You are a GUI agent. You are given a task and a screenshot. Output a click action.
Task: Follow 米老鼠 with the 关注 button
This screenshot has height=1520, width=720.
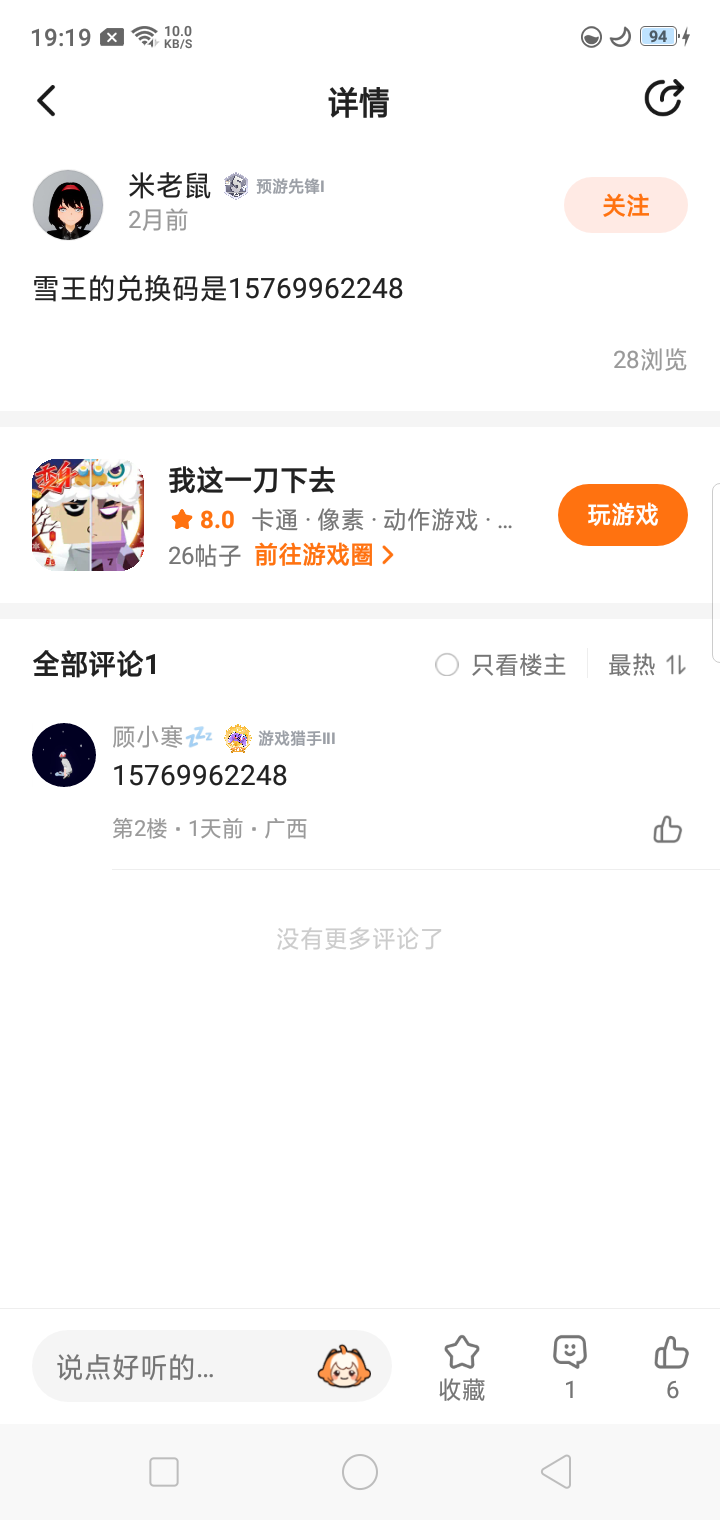coord(626,206)
